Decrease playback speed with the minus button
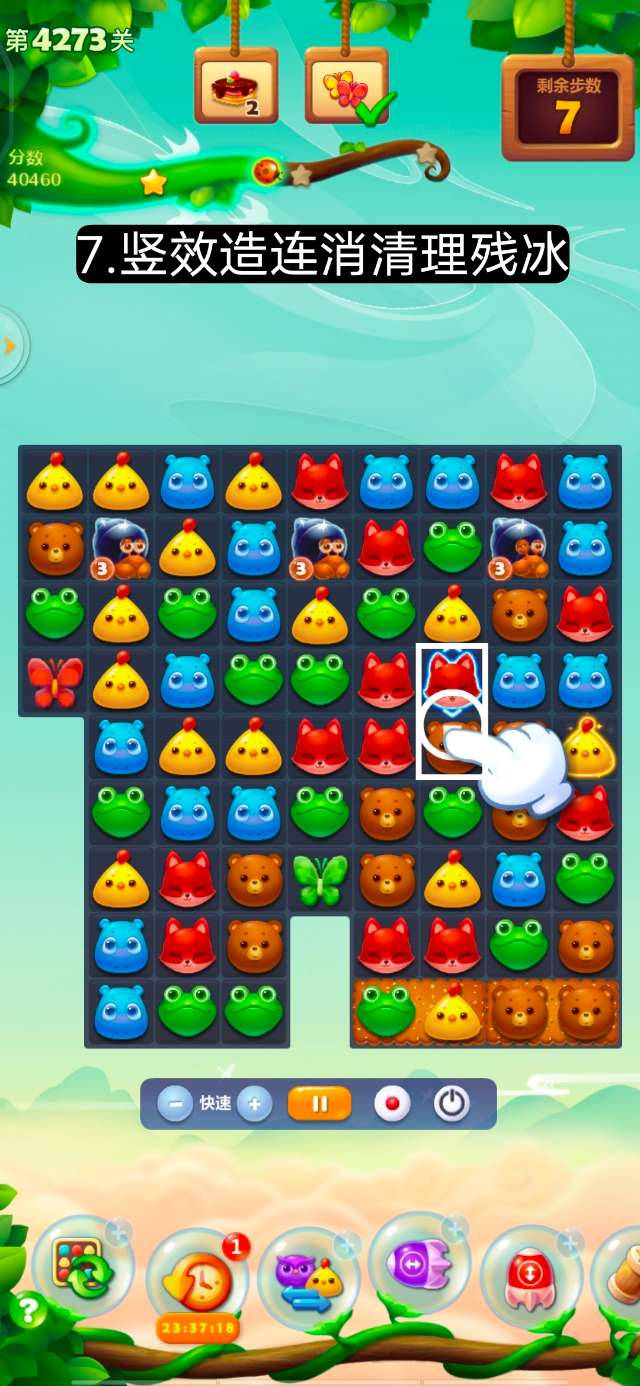The width and height of the screenshot is (640, 1386). (175, 1104)
